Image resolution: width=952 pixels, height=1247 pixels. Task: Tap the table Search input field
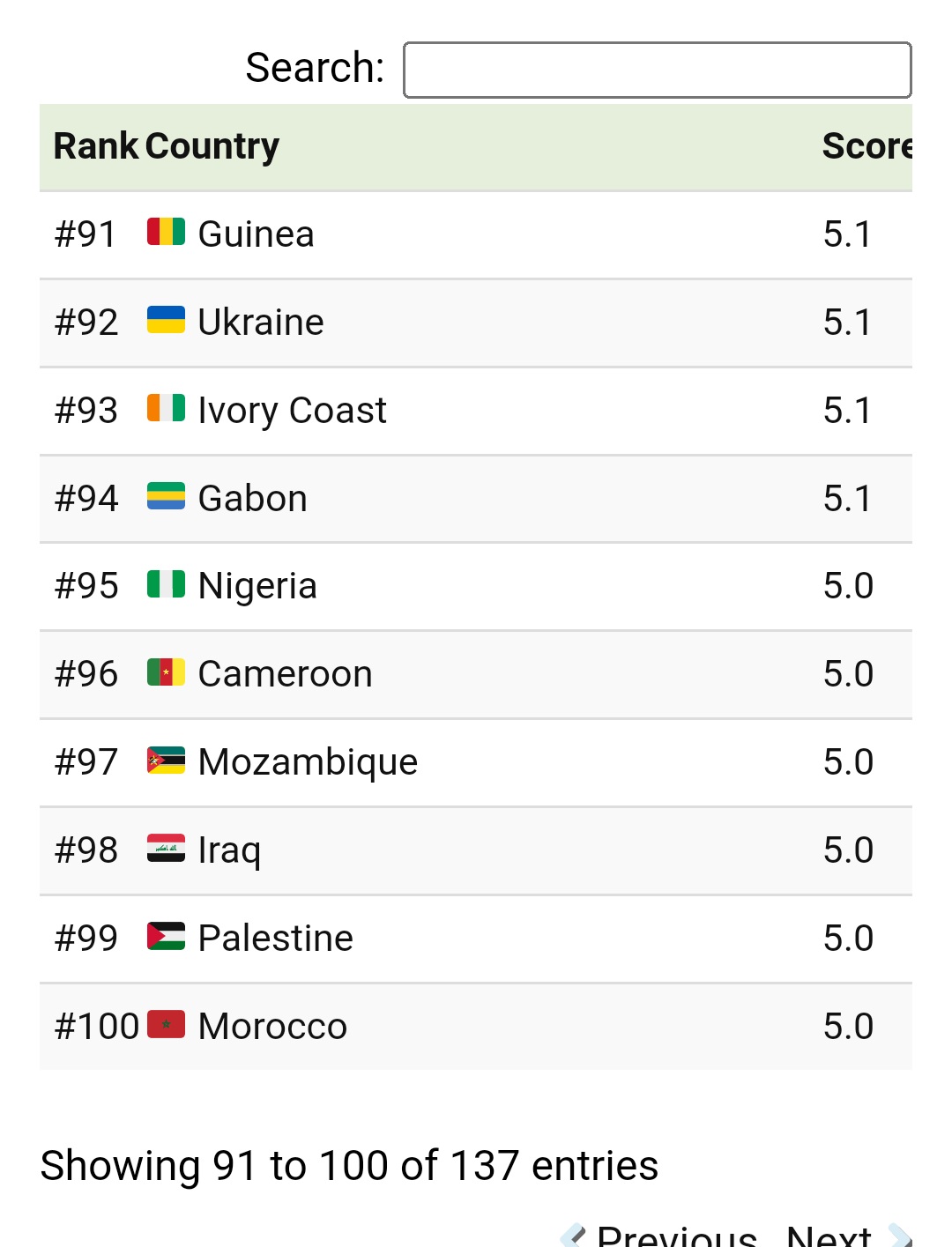(657, 70)
